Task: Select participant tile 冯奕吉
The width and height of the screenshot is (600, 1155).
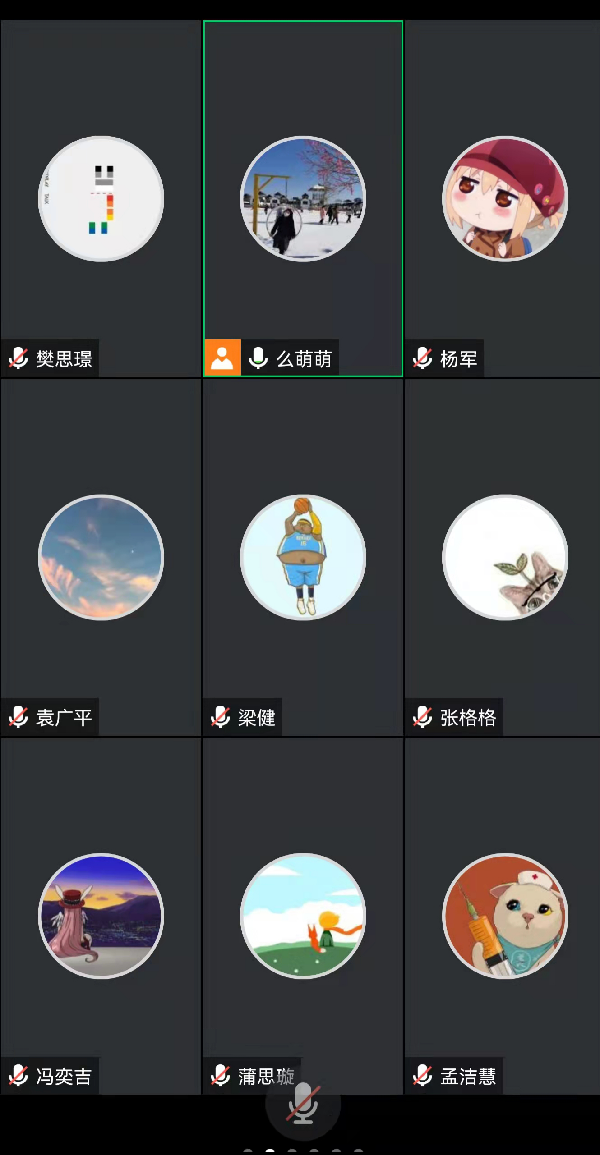Action: pos(100,916)
